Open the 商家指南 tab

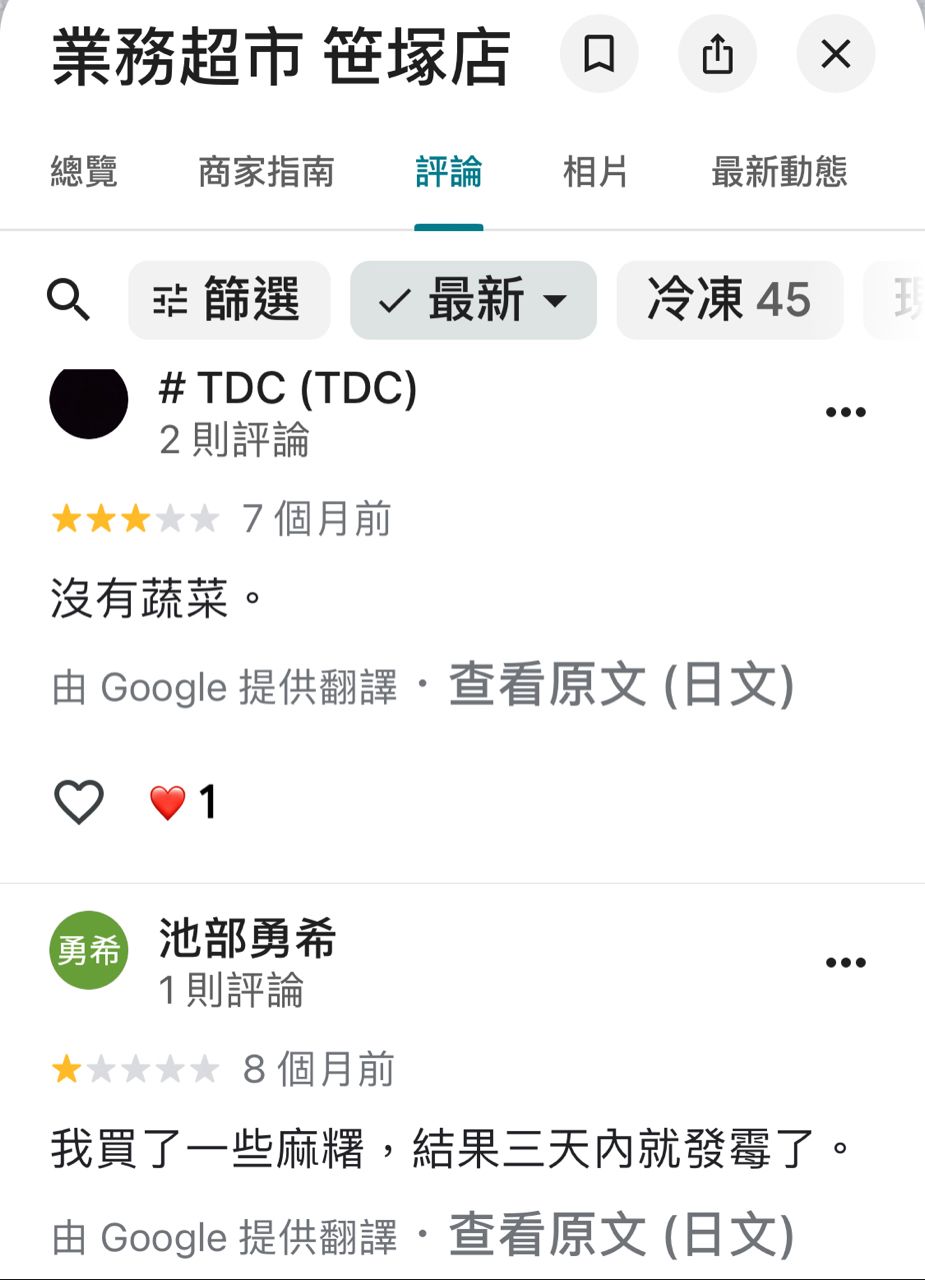click(x=266, y=173)
